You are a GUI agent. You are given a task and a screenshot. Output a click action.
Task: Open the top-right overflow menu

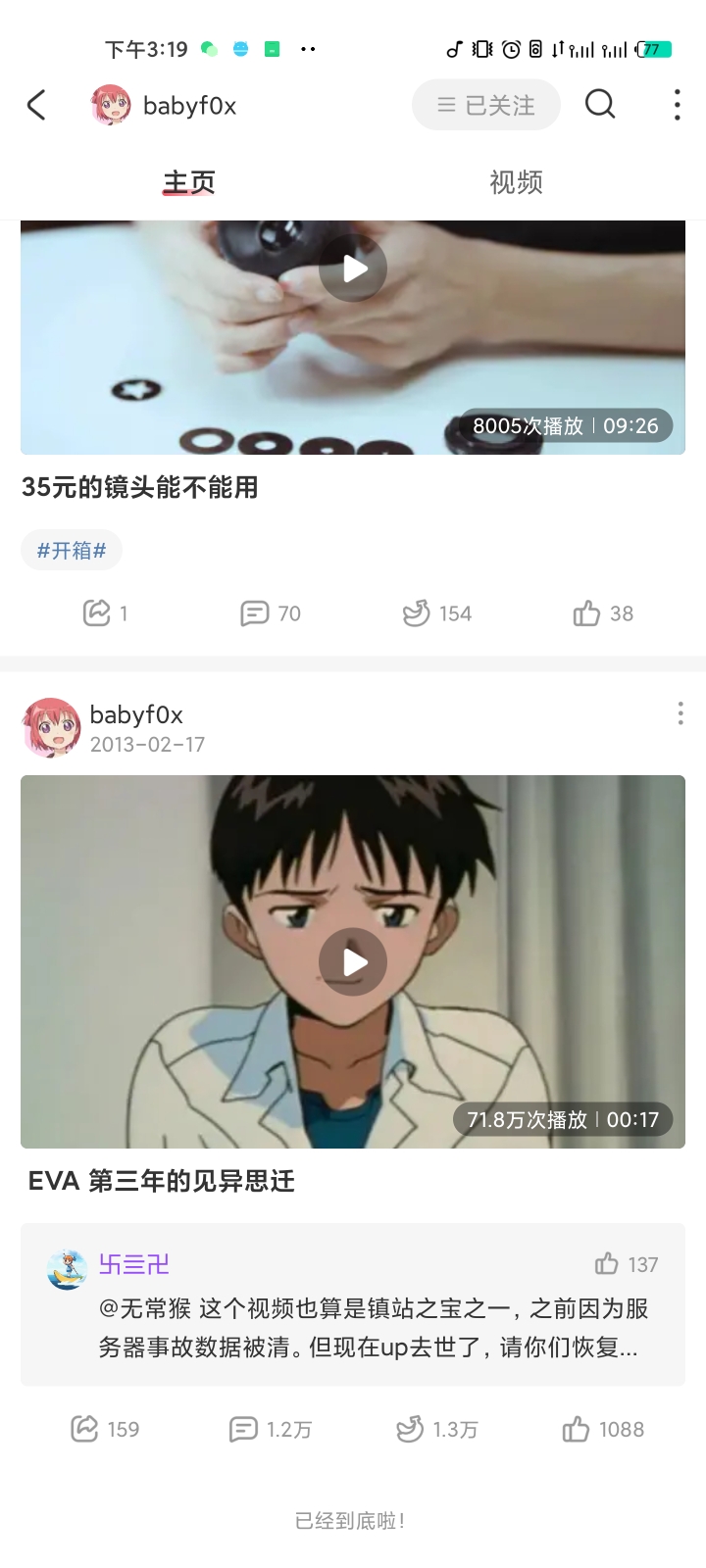[x=677, y=105]
